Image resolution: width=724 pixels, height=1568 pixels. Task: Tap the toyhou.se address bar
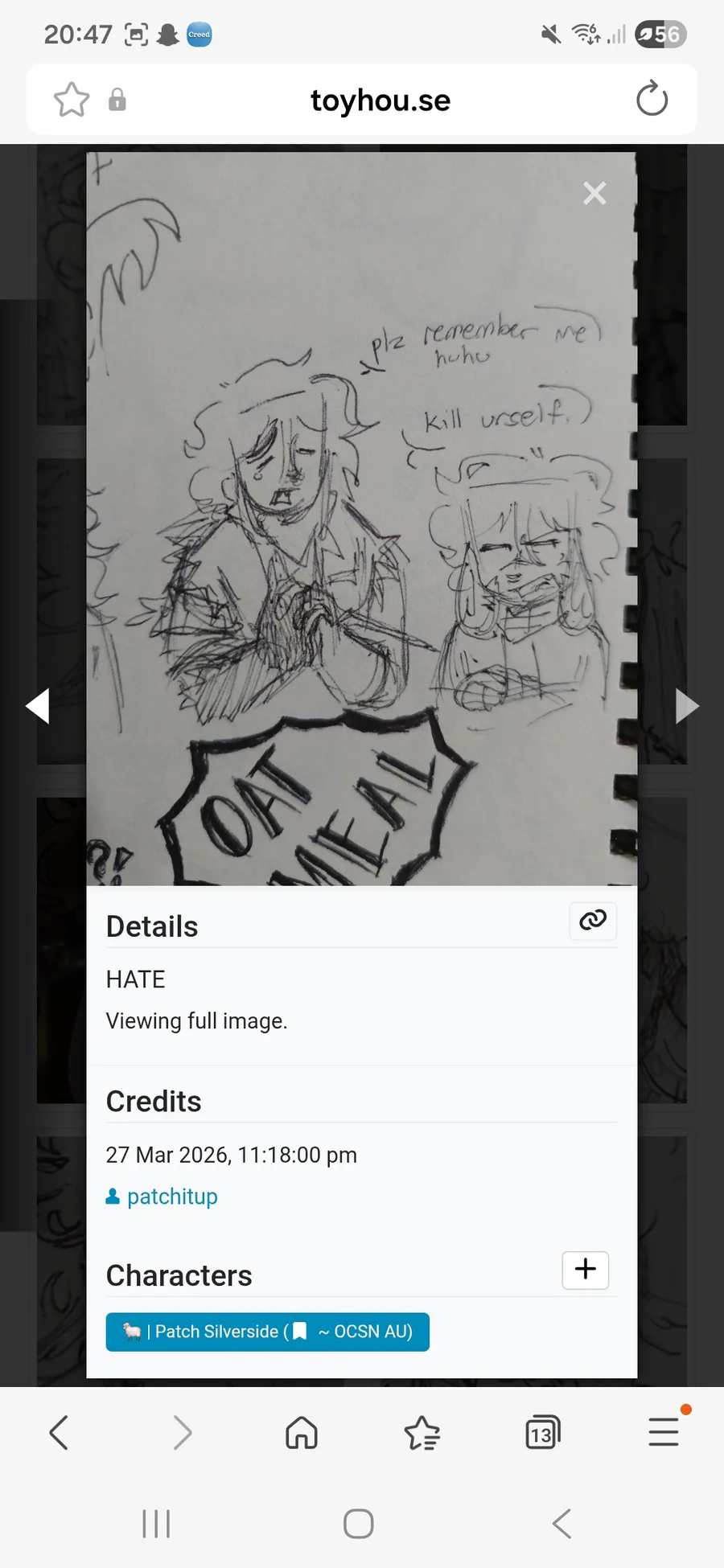point(380,101)
